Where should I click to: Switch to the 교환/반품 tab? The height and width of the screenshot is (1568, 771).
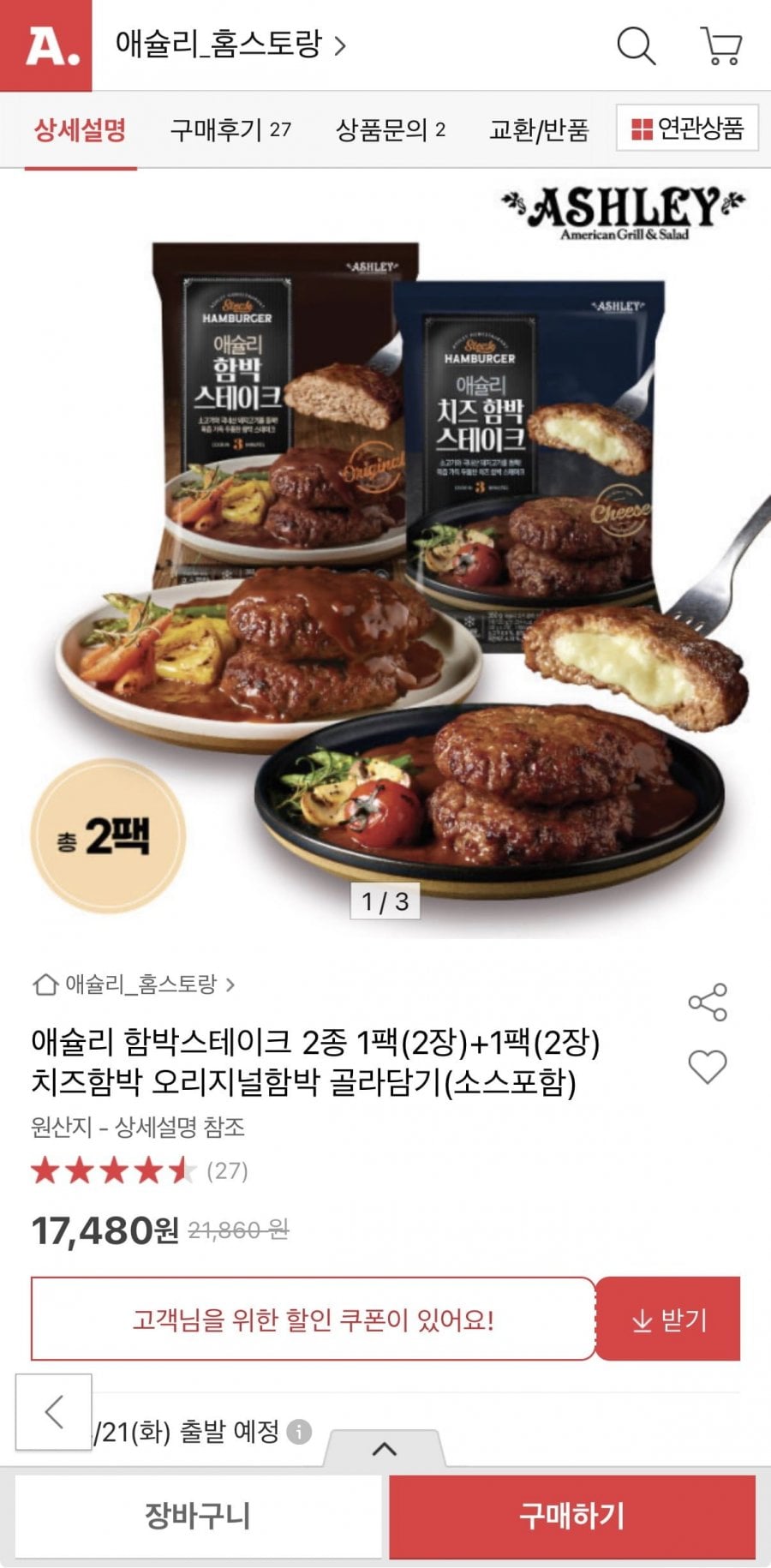click(539, 129)
